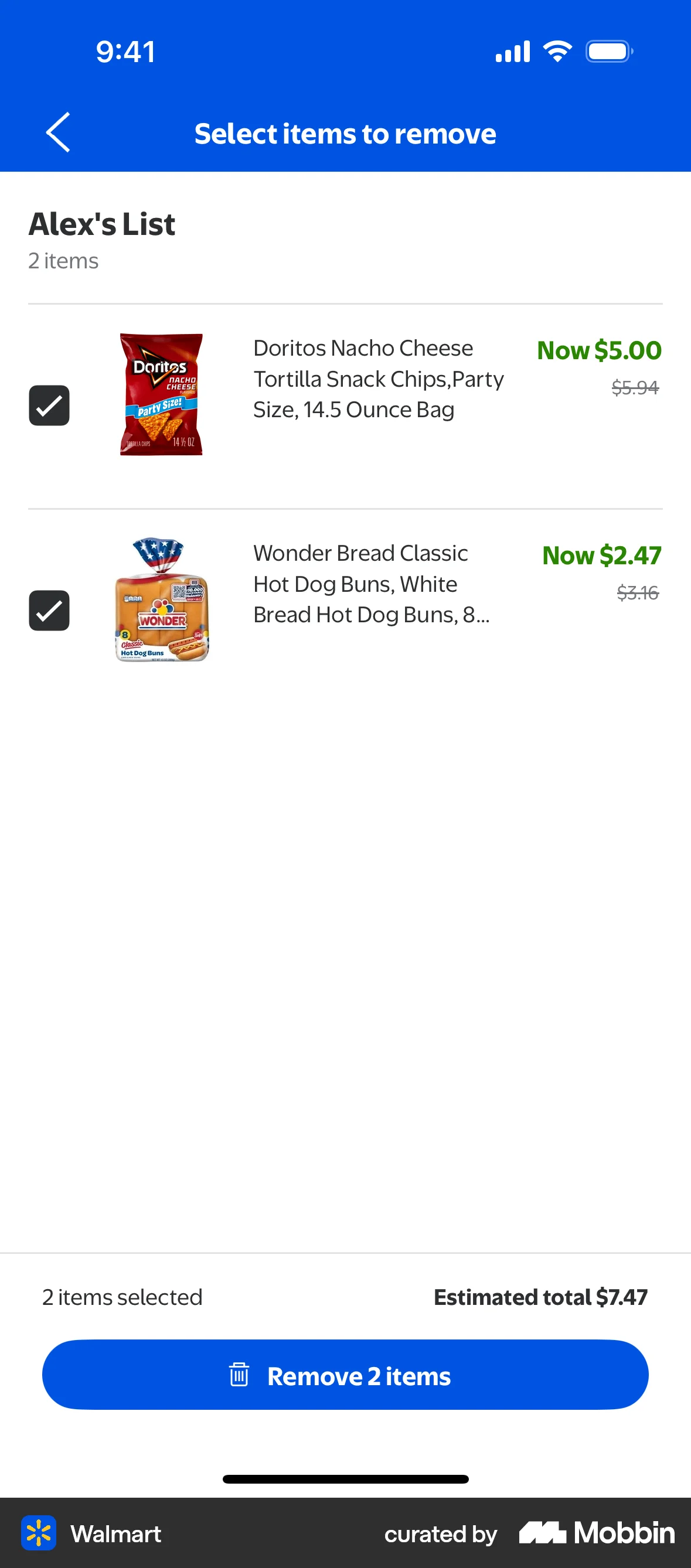Image resolution: width=691 pixels, height=1568 pixels.
Task: Uncheck the Doritos Nacho Cheese item
Action: [x=49, y=405]
